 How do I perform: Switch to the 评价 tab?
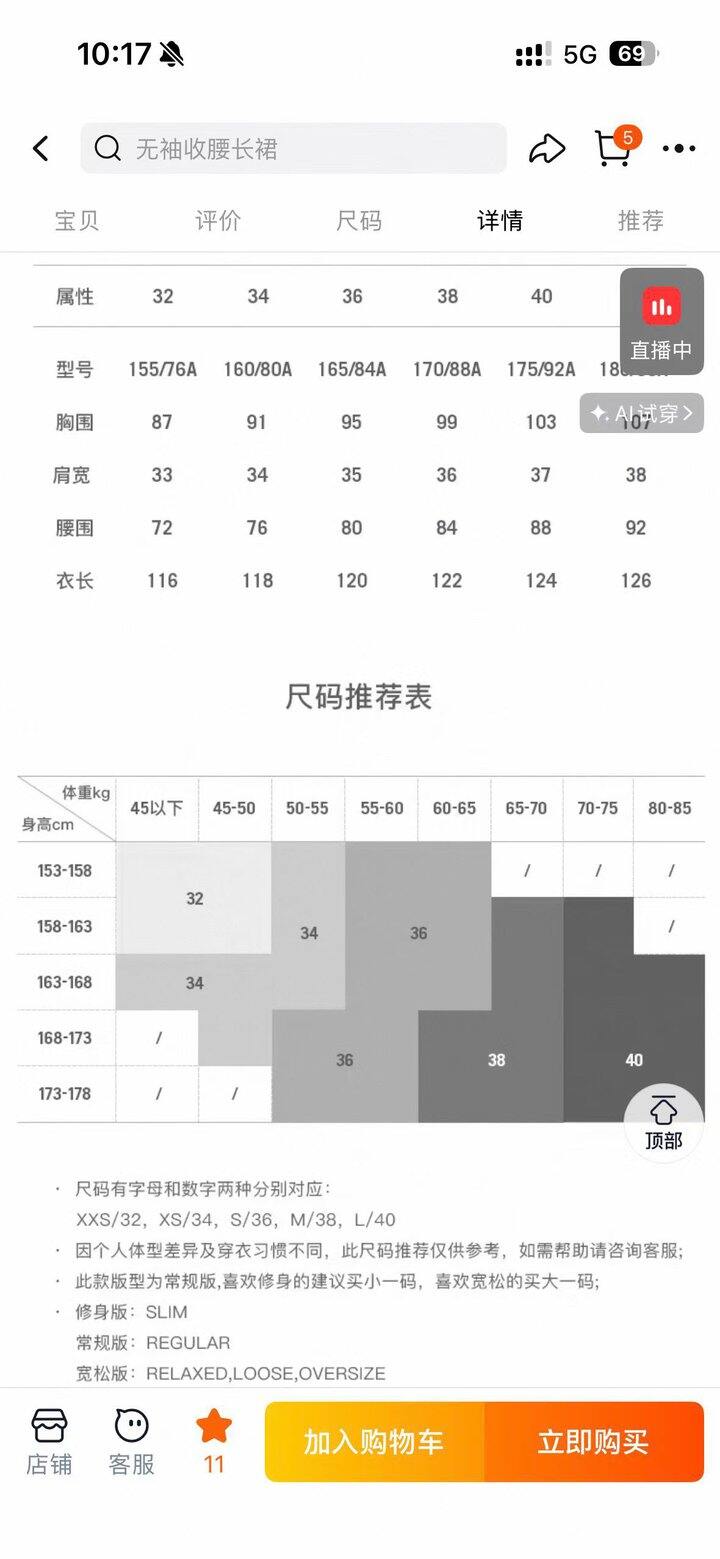pos(218,220)
